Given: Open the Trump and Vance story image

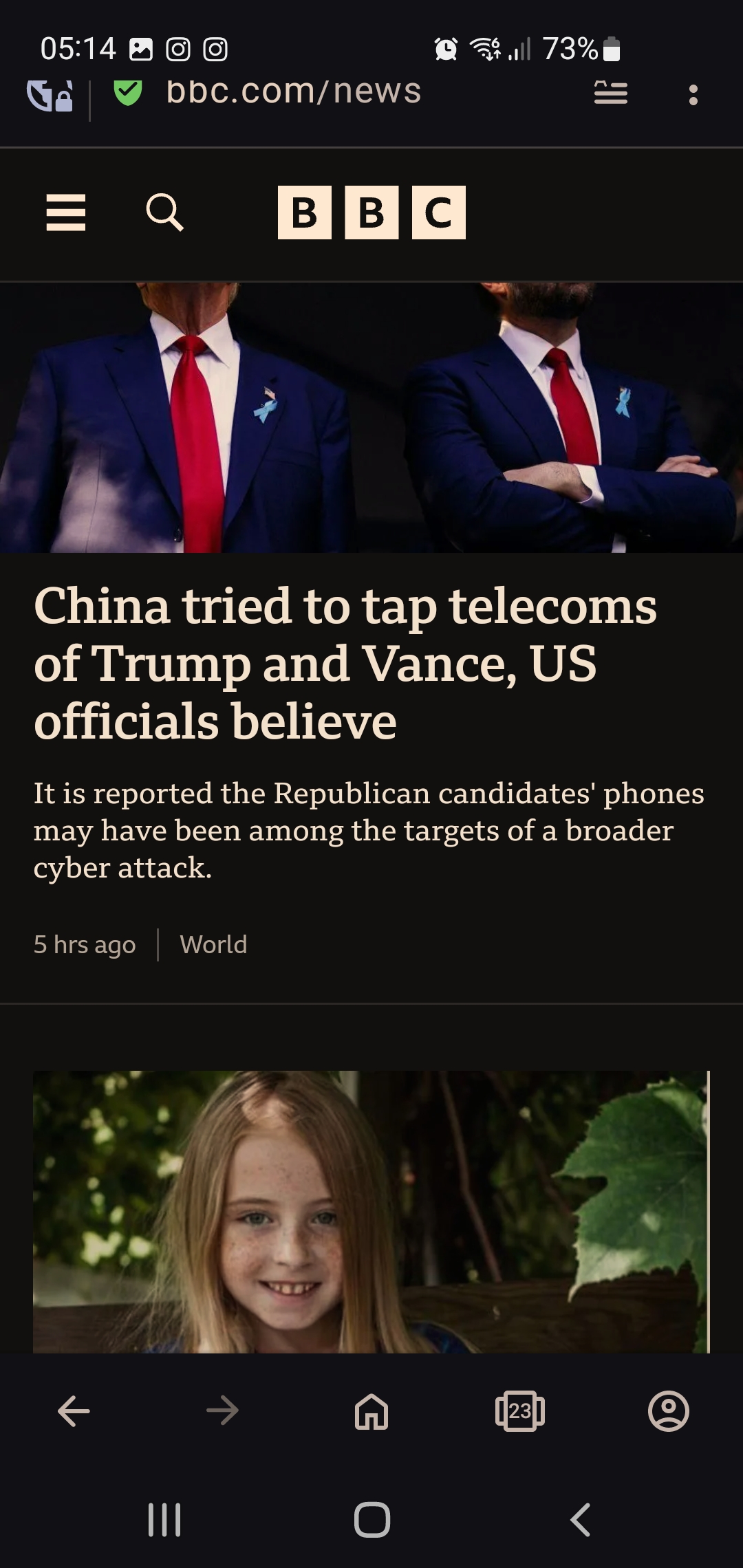Looking at the screenshot, I should 371,417.
